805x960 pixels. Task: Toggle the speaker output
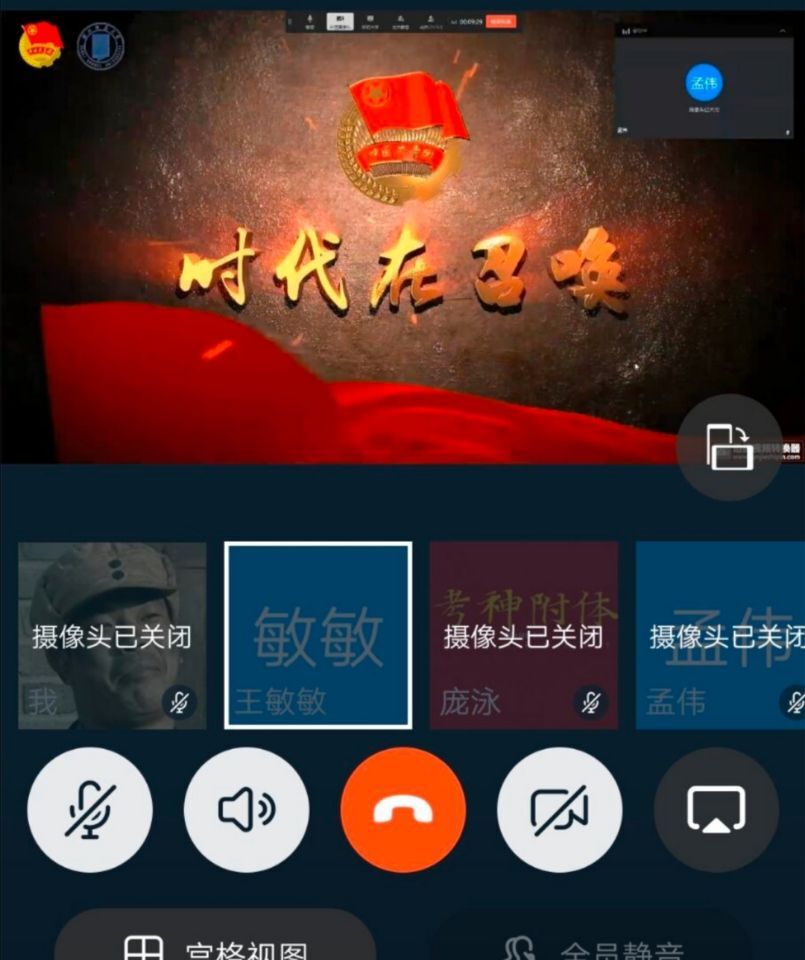point(247,809)
